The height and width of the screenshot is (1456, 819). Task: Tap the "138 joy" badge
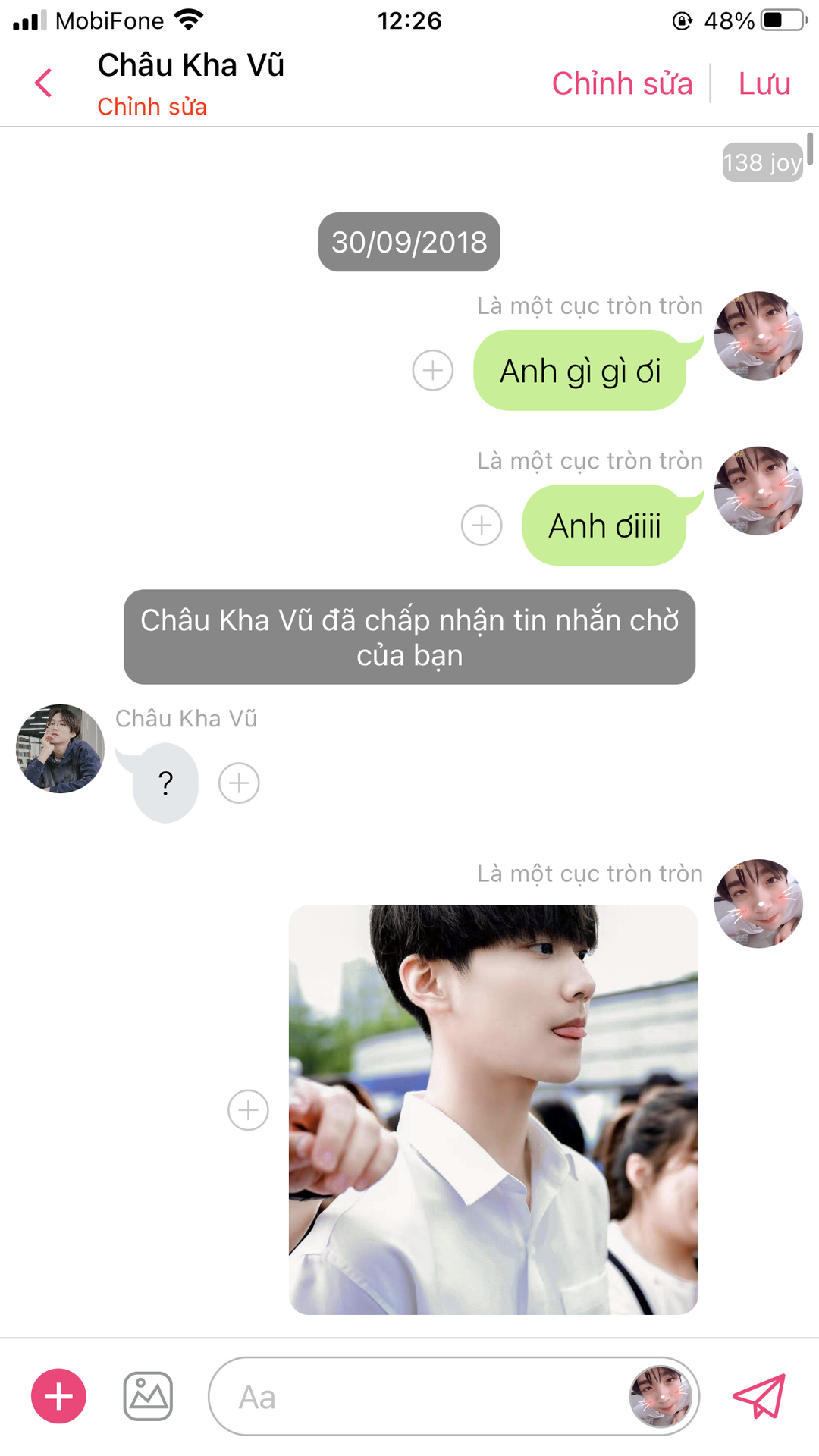click(762, 162)
